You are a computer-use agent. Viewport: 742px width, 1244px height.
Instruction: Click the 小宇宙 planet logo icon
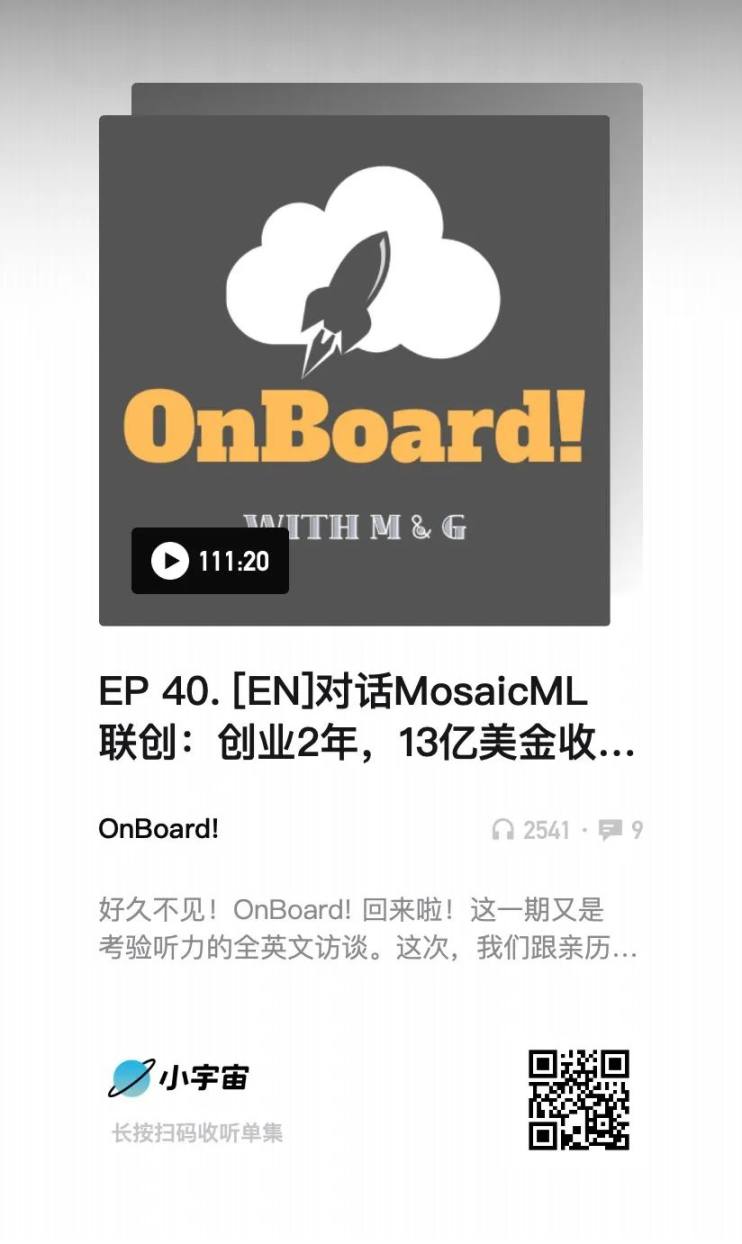pos(130,1075)
